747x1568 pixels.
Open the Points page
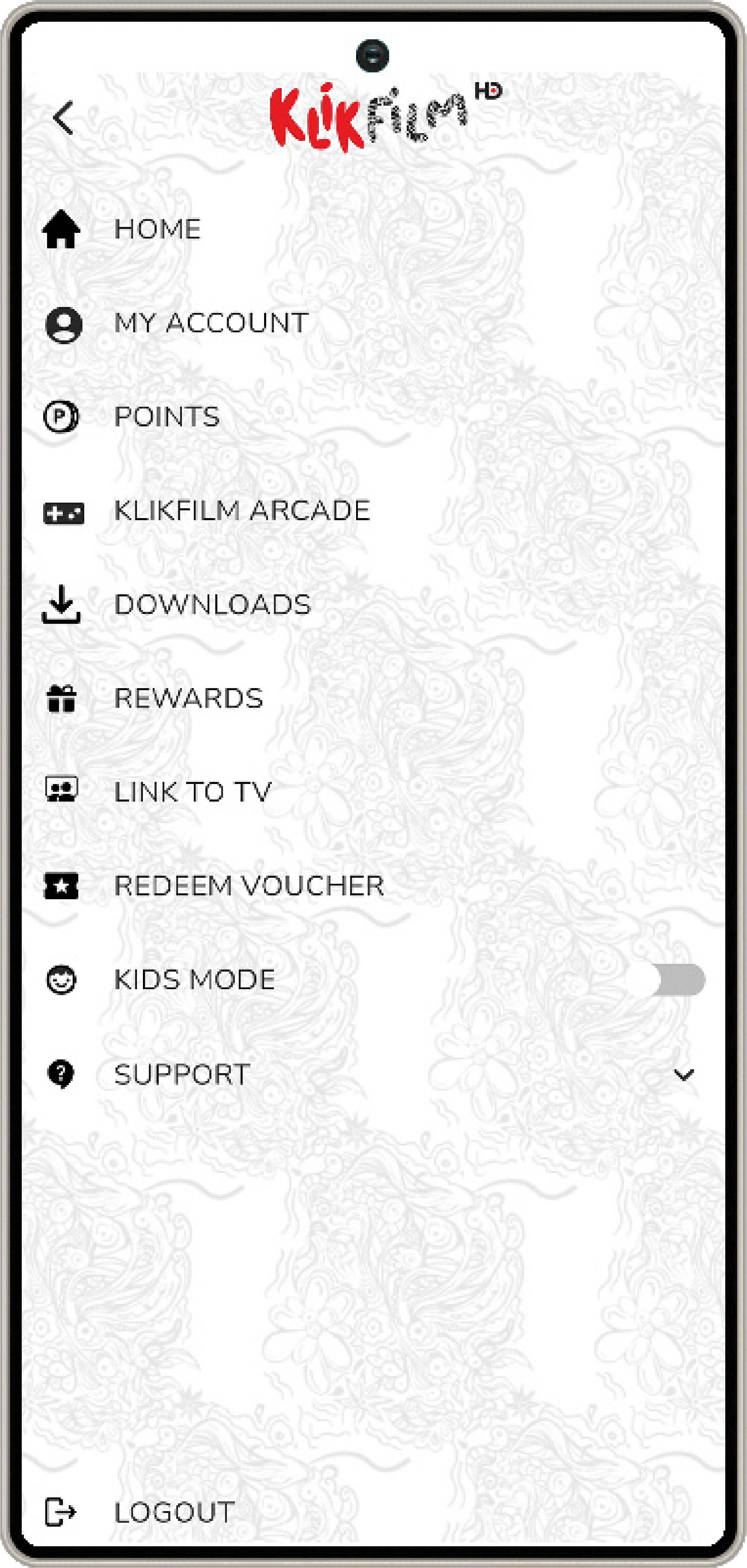166,417
